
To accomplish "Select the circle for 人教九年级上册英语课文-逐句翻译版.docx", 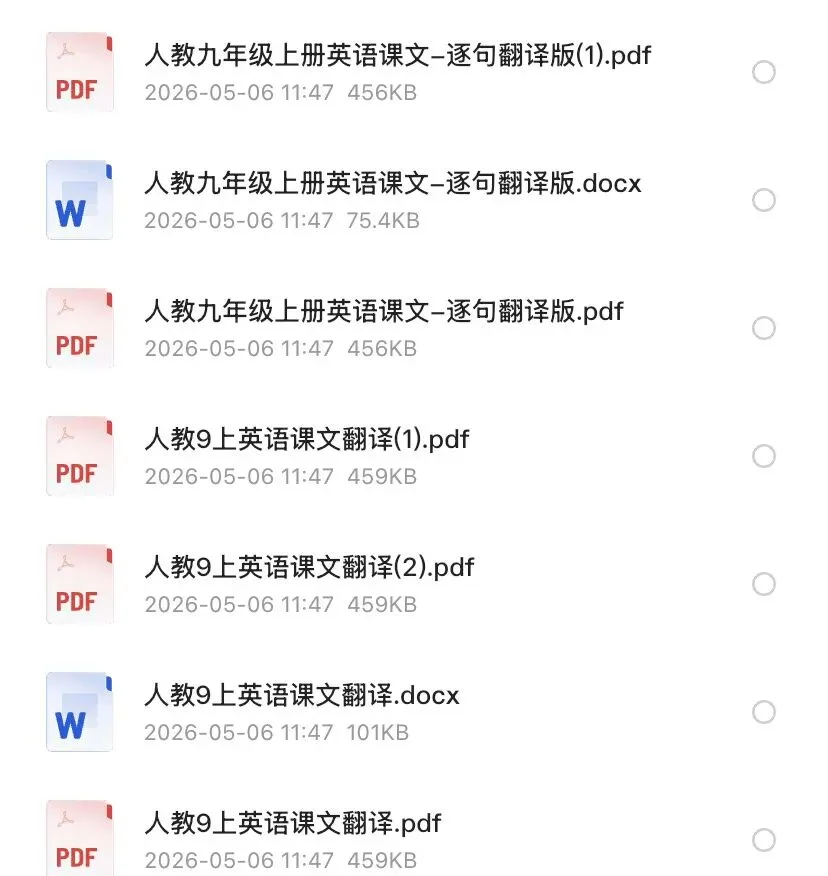I will tap(764, 200).
